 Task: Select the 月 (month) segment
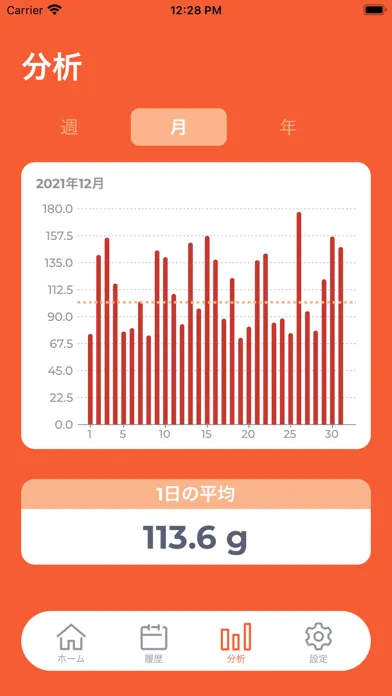tap(178, 127)
